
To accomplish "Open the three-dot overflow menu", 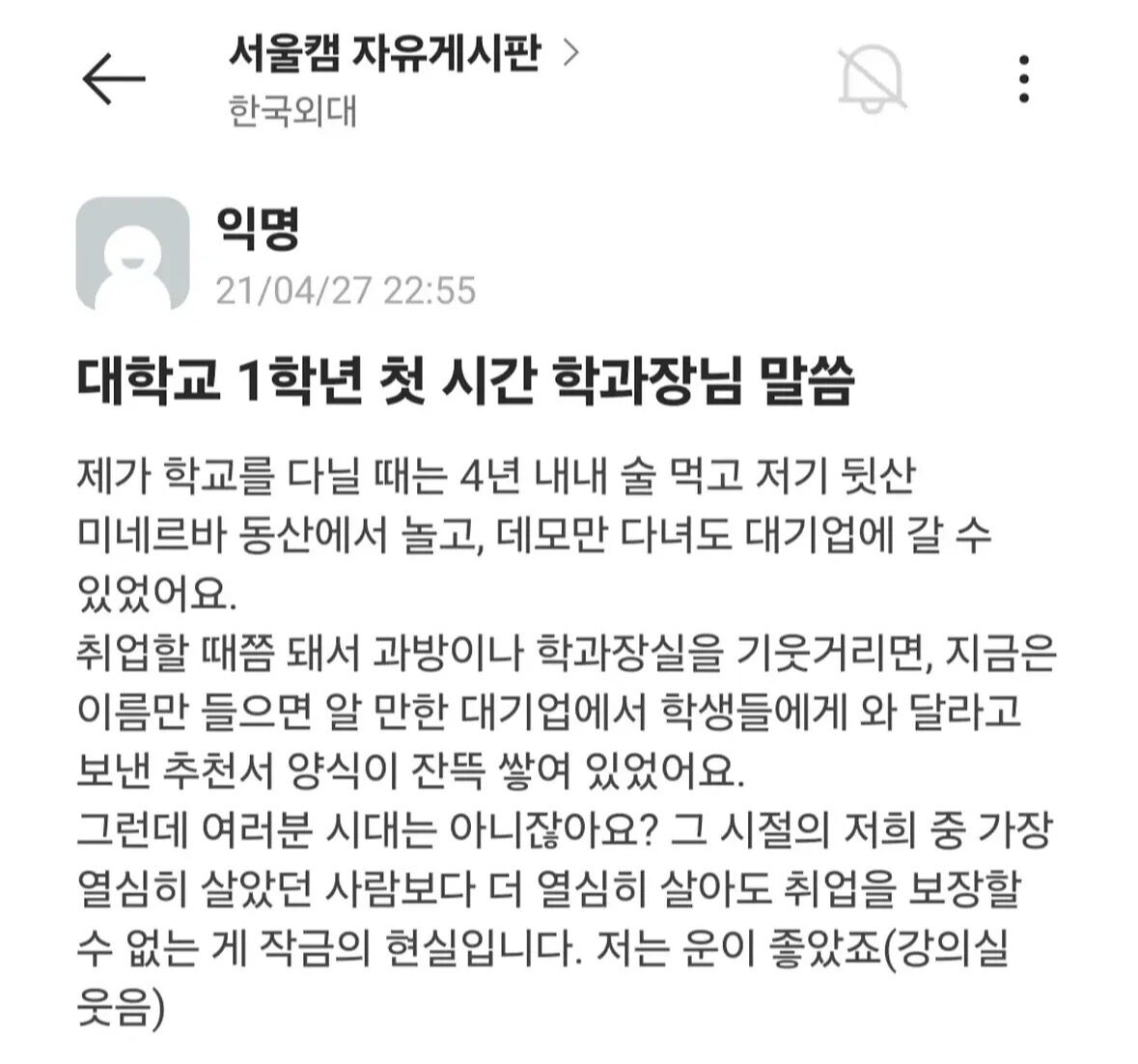I will [1023, 78].
